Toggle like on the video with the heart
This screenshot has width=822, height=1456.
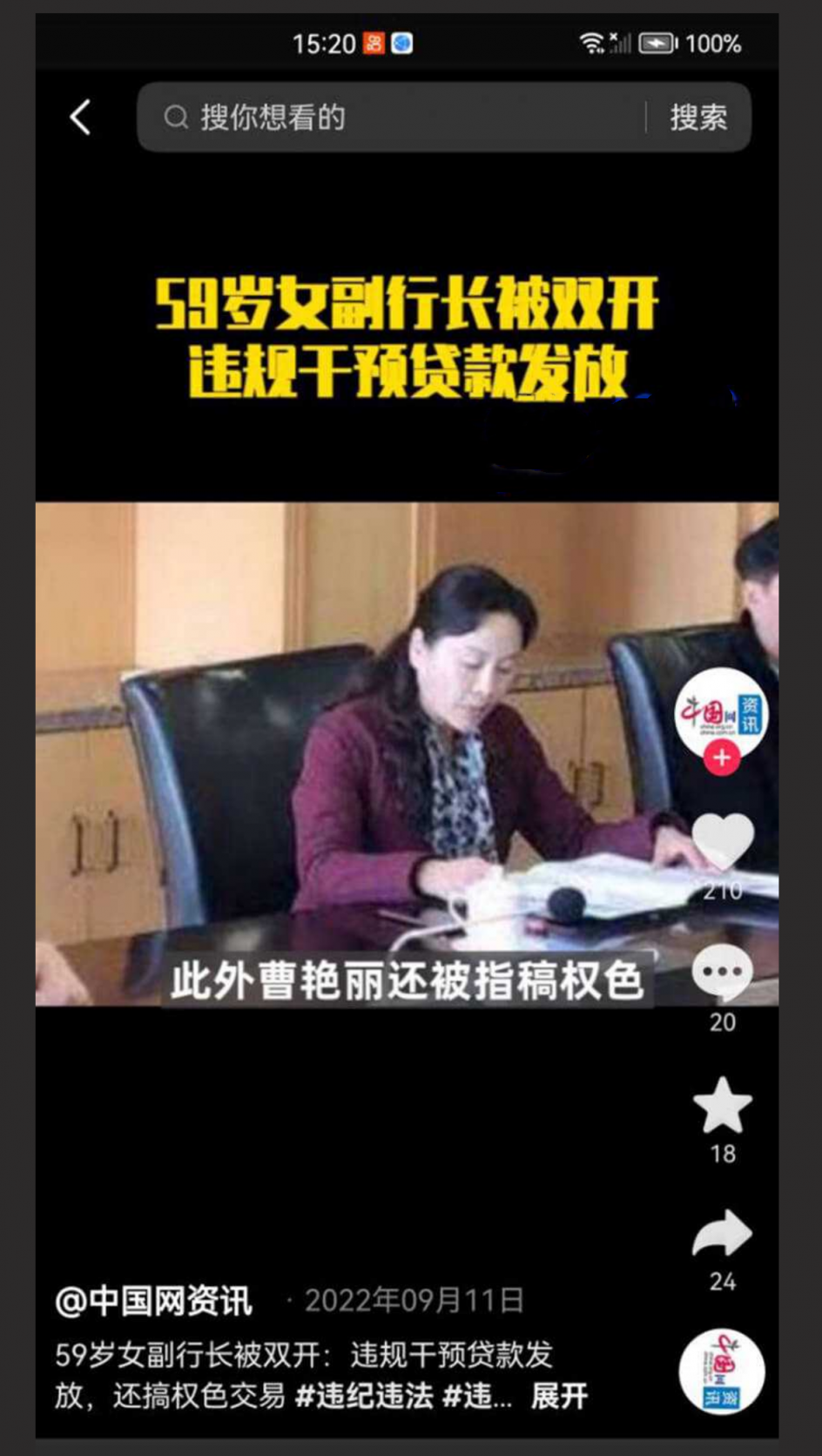pyautogui.click(x=721, y=839)
